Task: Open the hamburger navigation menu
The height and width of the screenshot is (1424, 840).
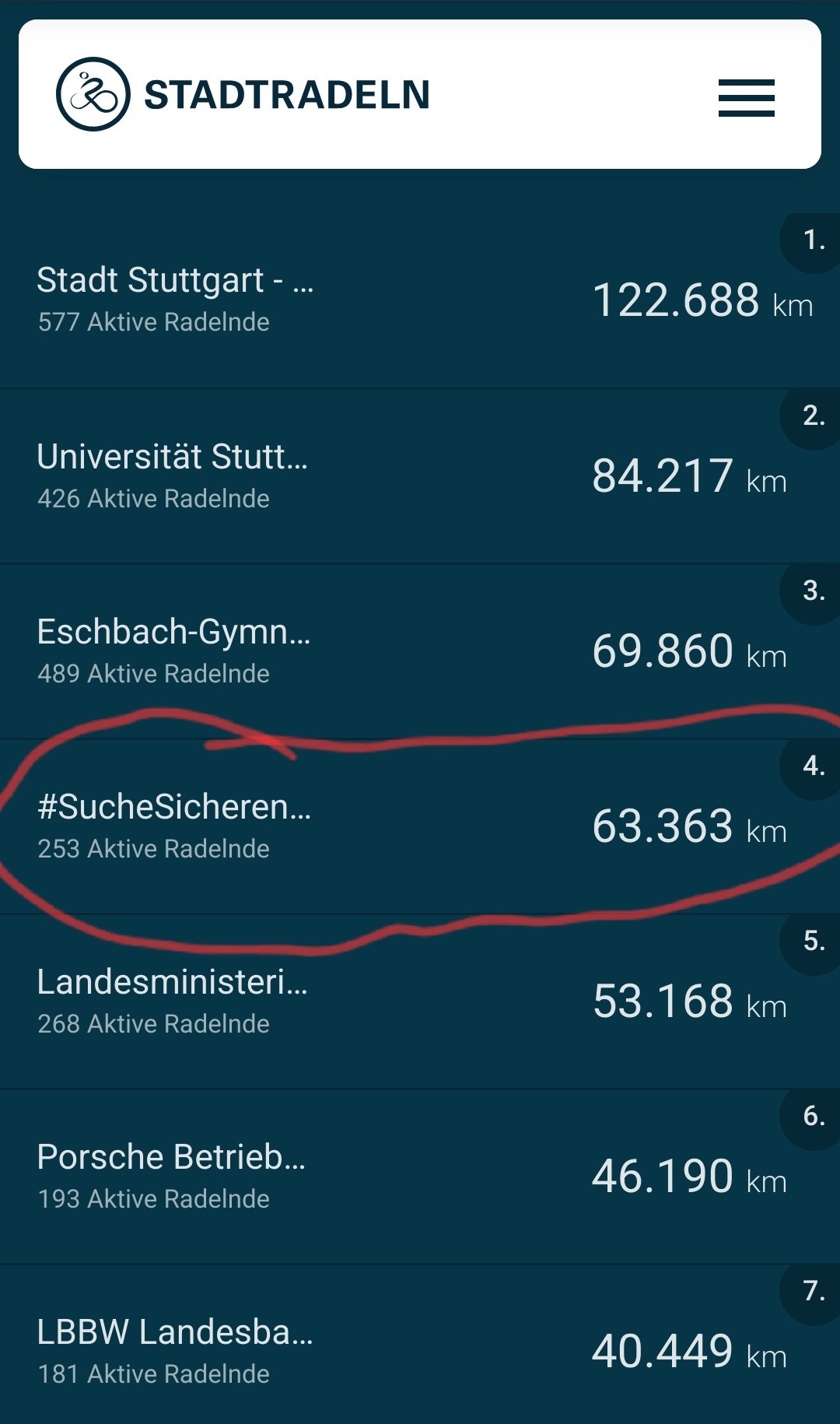Action: click(x=746, y=97)
